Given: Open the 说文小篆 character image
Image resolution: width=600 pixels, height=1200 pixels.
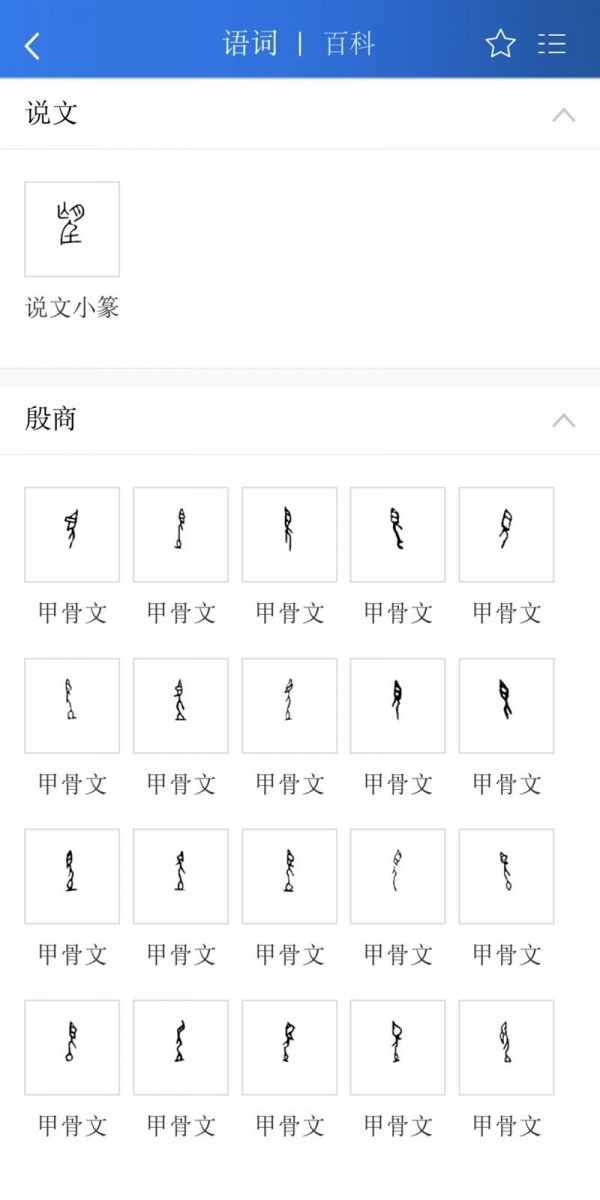Looking at the screenshot, I should 72,229.
